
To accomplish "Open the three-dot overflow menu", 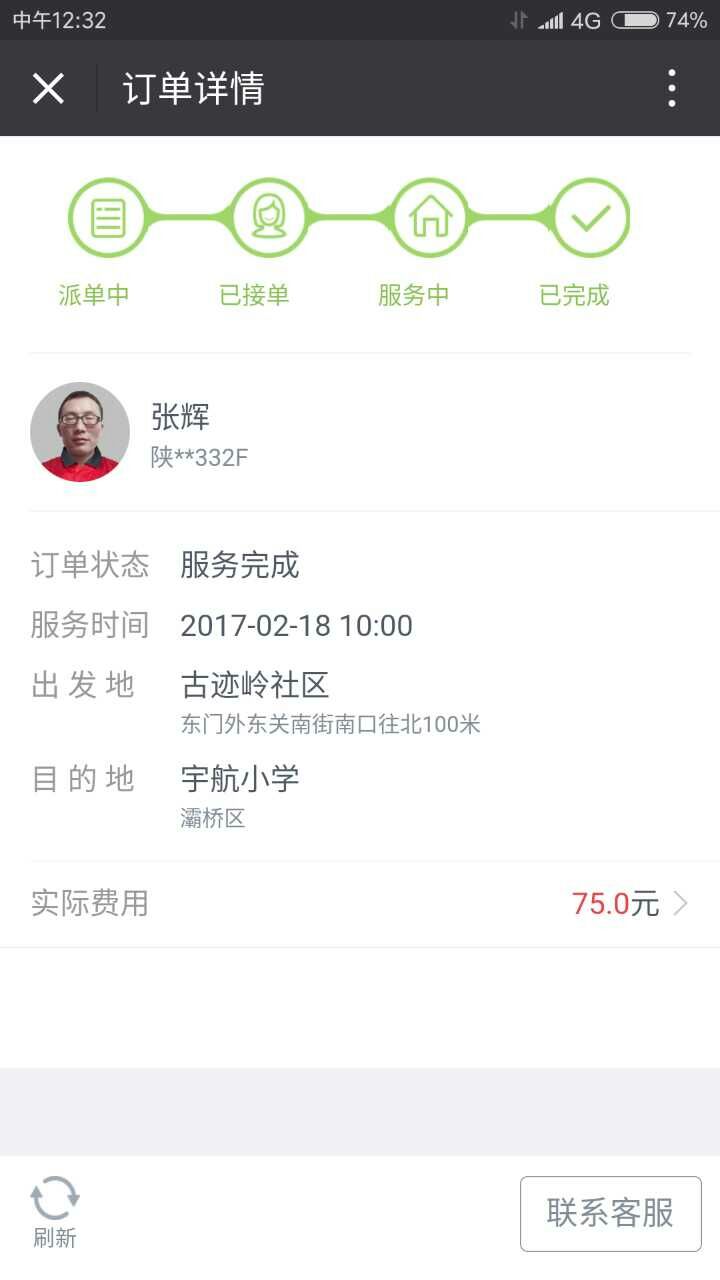I will [670, 88].
